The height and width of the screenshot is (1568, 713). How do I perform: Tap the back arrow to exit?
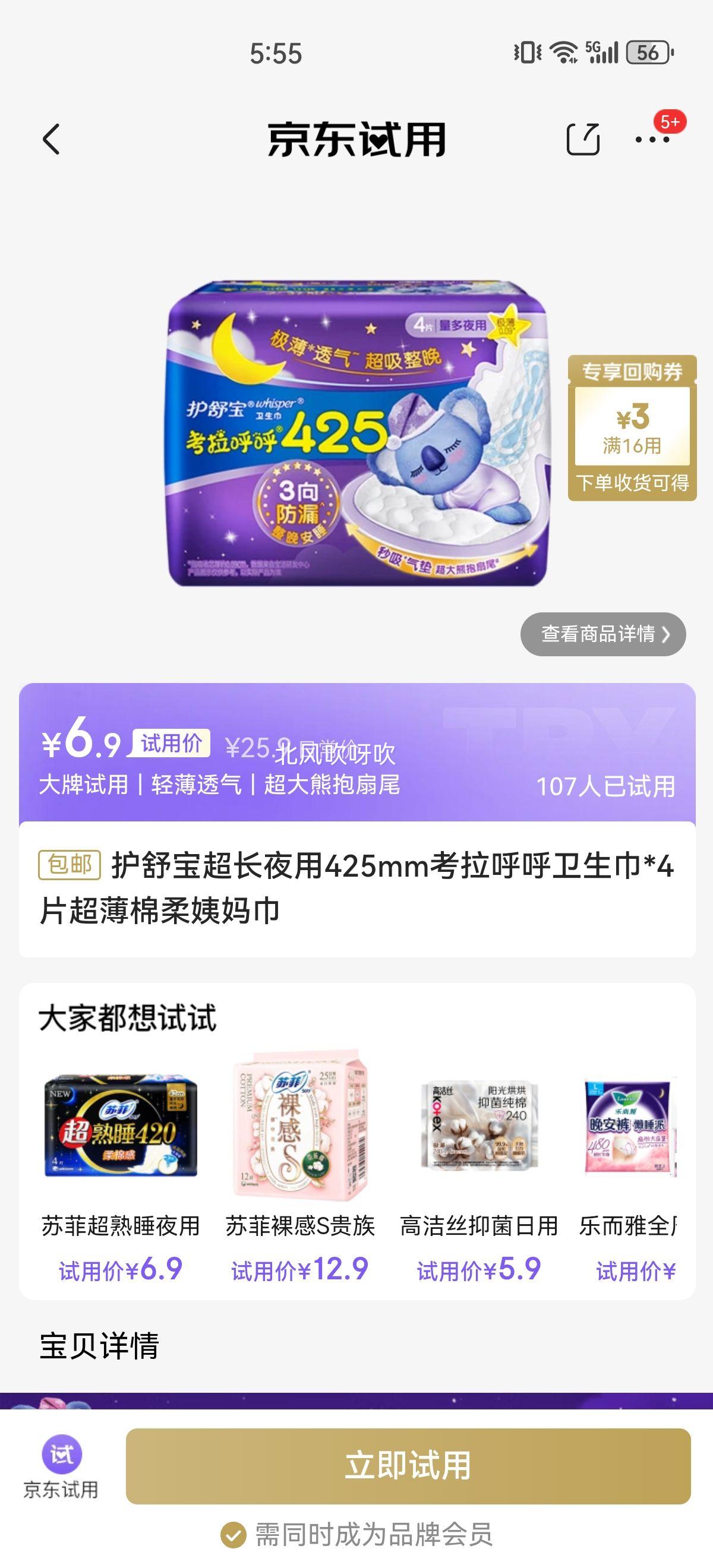coord(51,139)
